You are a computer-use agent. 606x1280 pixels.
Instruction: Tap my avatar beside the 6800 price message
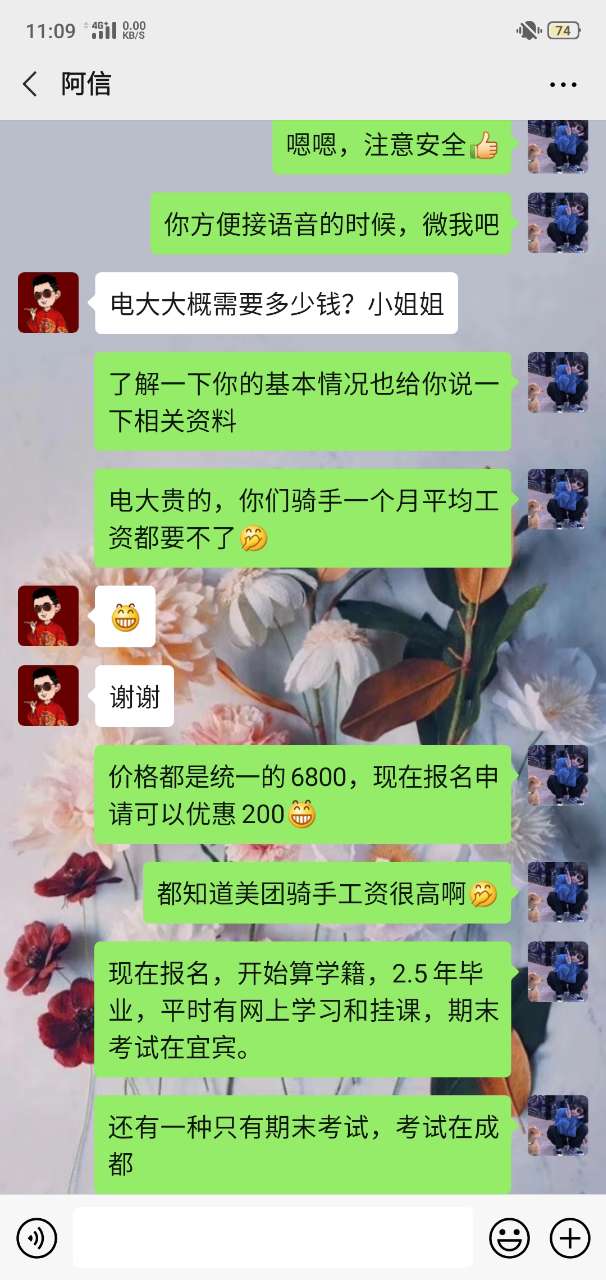(557, 776)
